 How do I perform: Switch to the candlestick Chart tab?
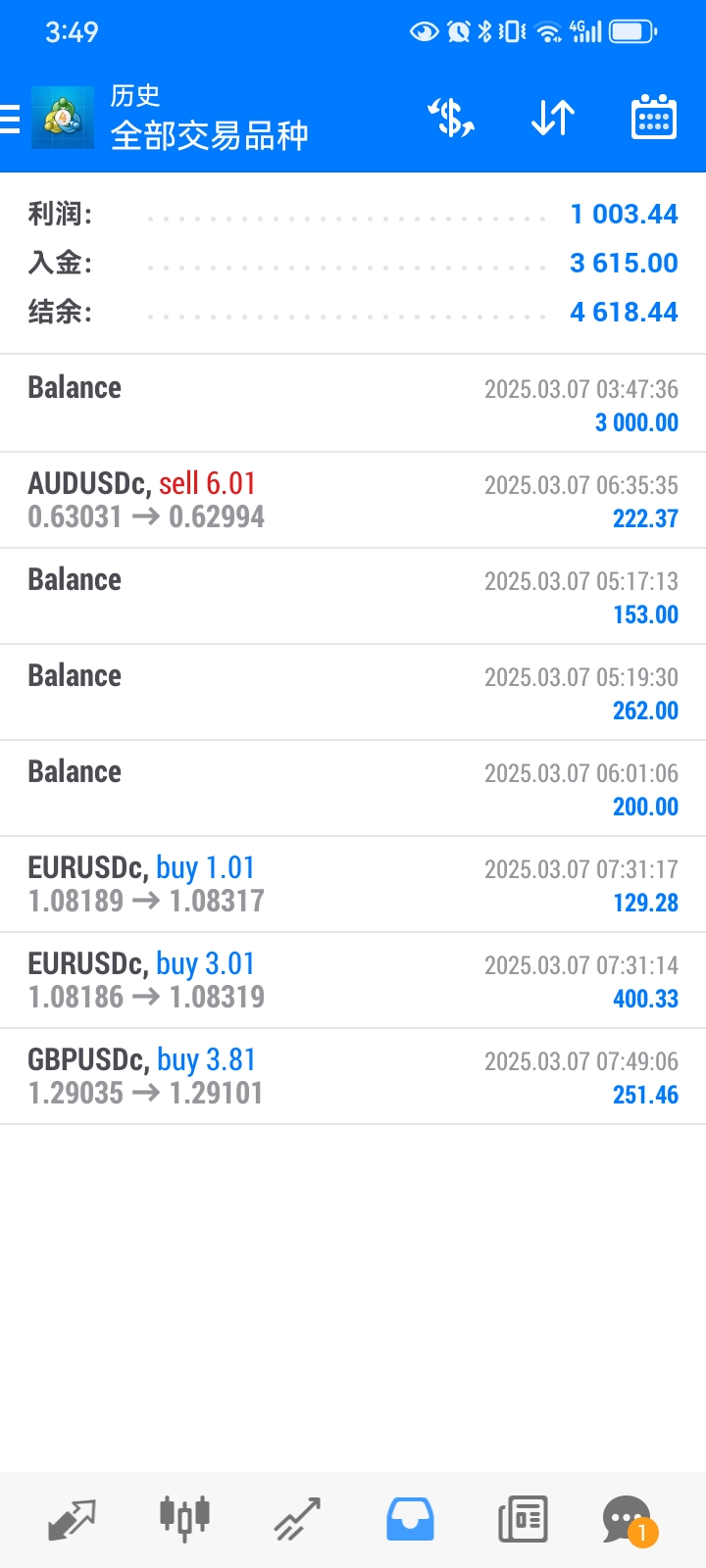click(184, 1520)
